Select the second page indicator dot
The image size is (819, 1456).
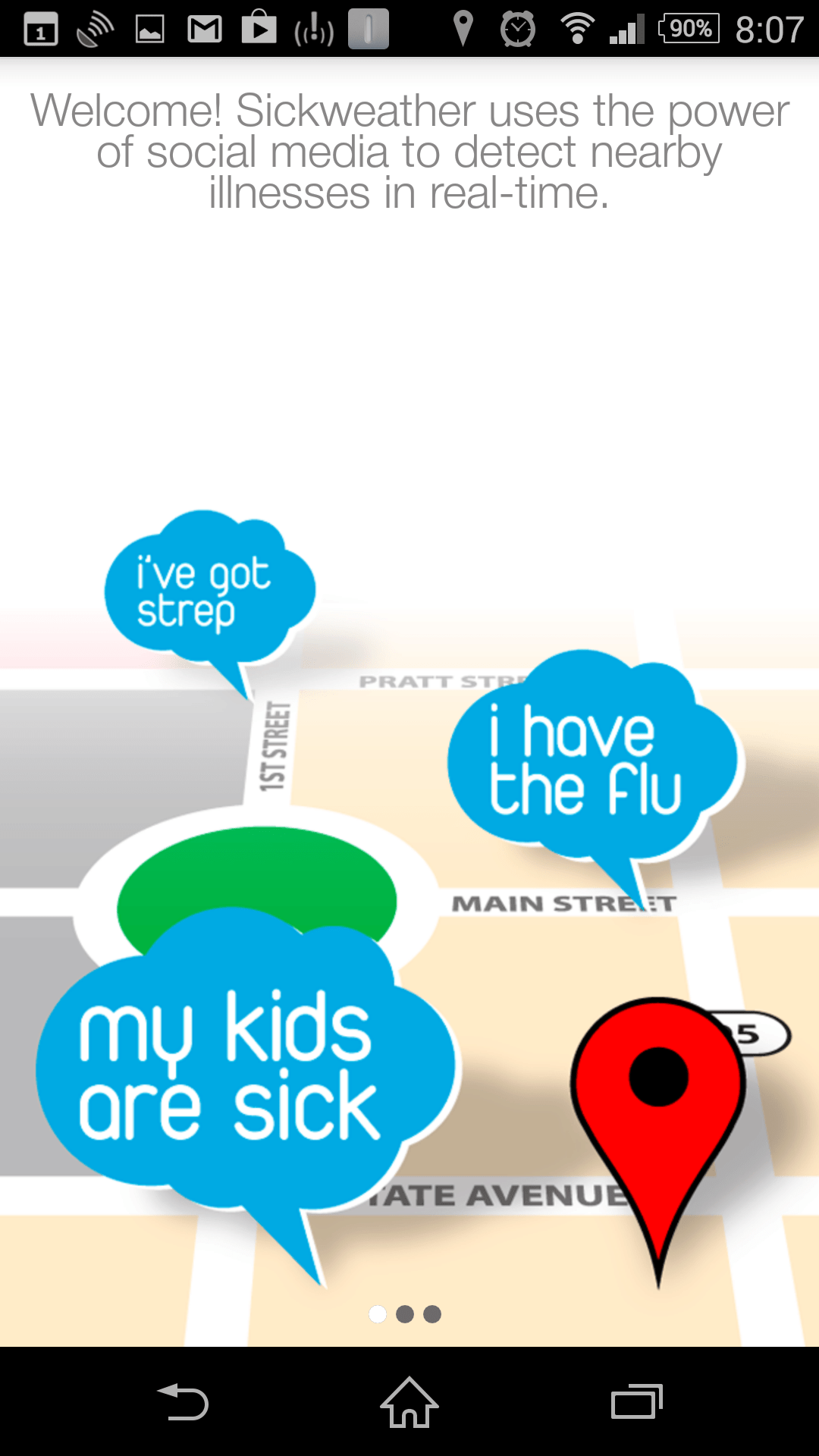pos(405,1314)
